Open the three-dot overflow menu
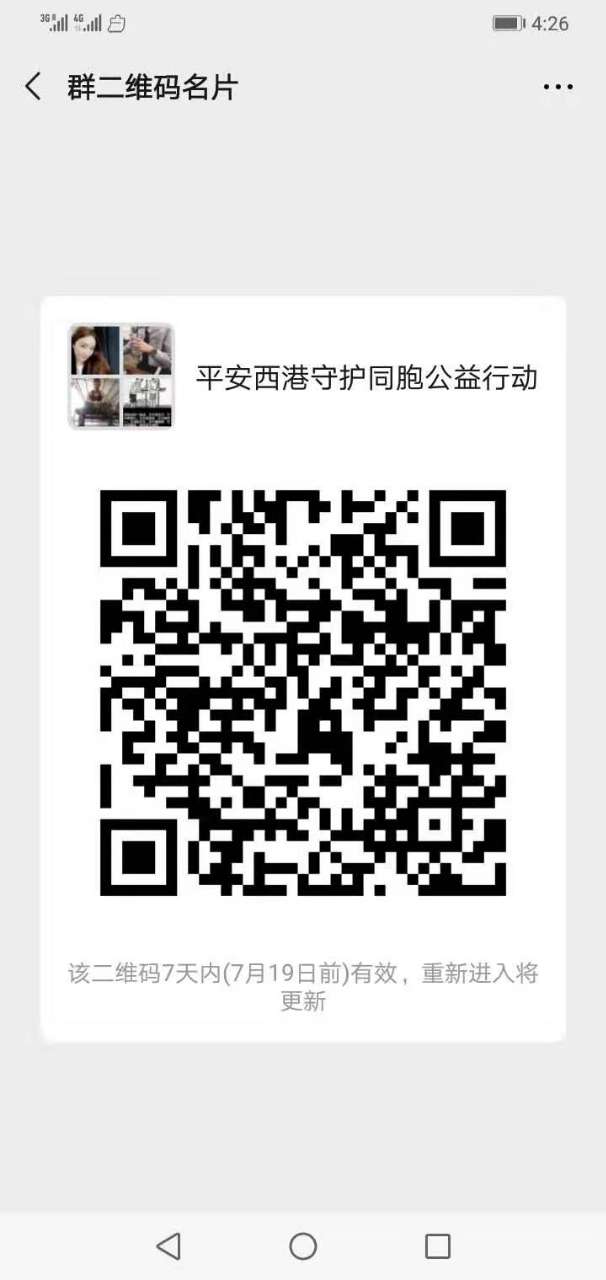The image size is (606, 1280). pos(558,87)
